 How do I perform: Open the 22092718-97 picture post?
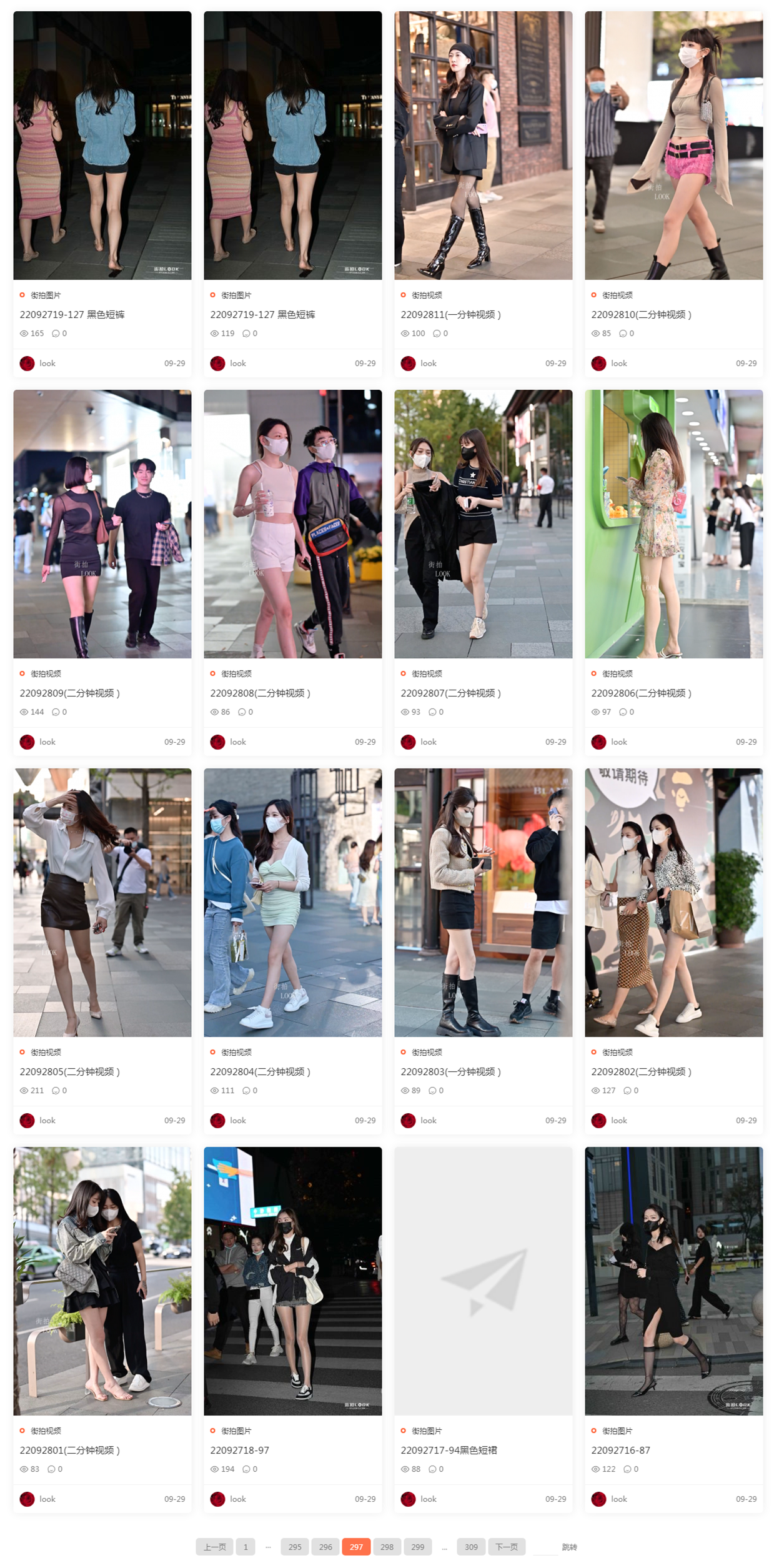click(x=239, y=1451)
